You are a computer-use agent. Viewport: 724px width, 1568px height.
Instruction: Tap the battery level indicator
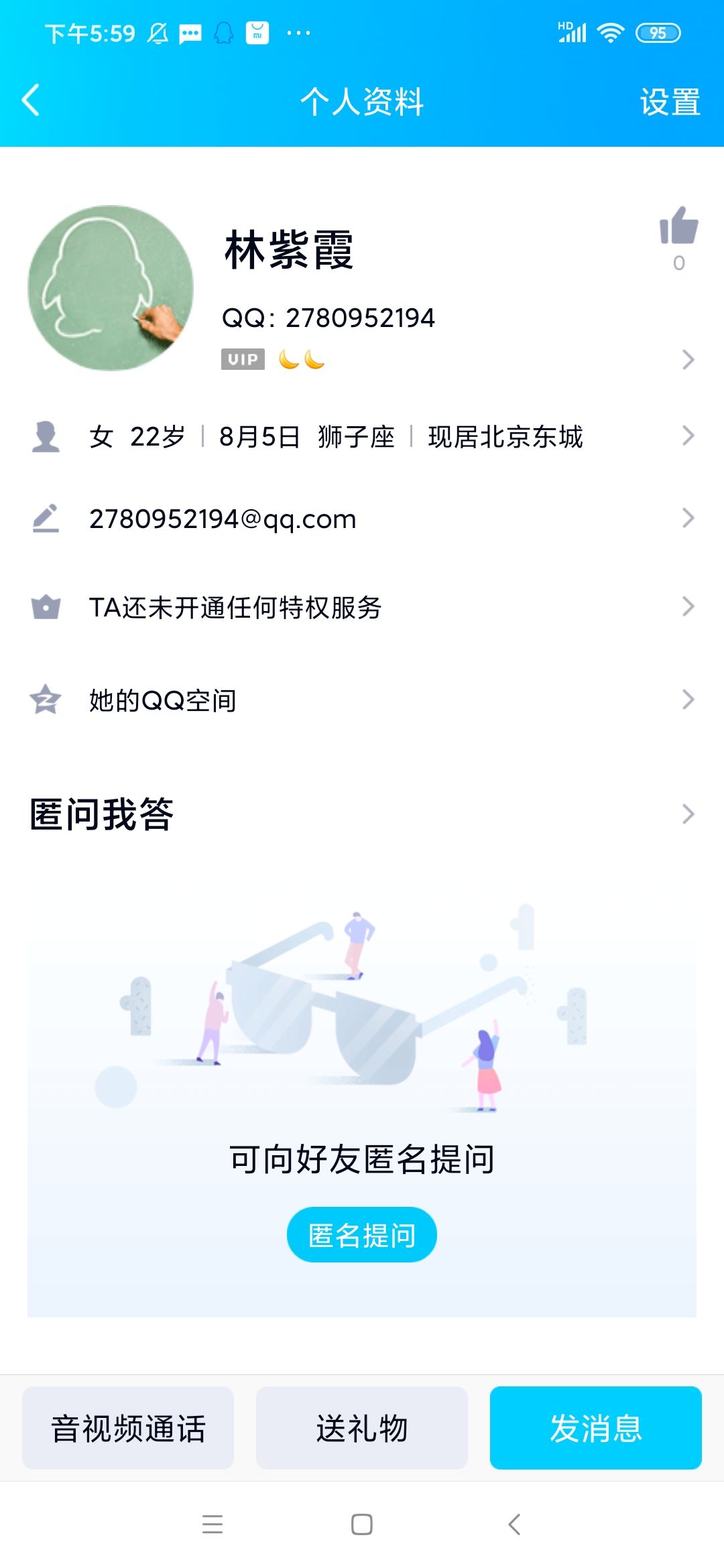coord(658,32)
